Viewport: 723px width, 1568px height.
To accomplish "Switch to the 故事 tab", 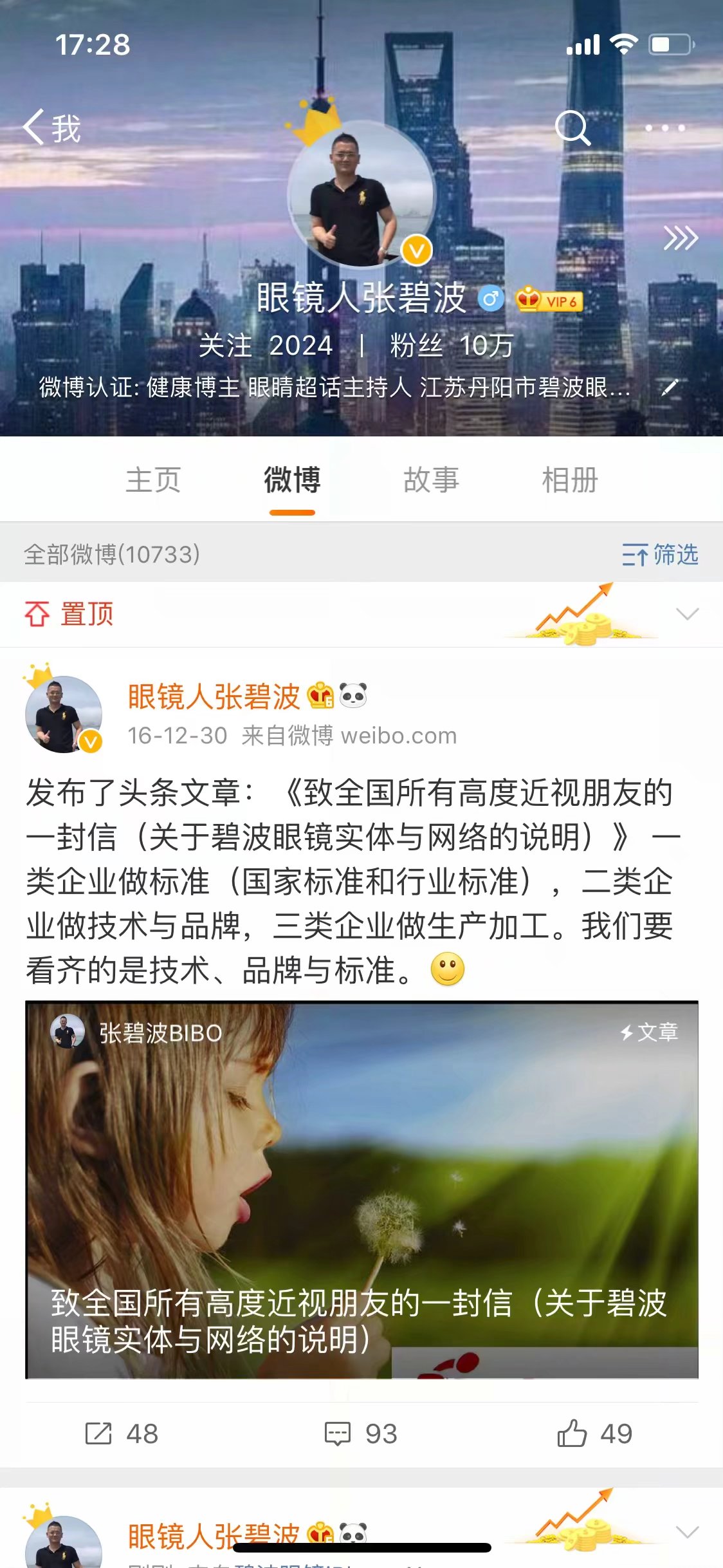I will pos(431,480).
